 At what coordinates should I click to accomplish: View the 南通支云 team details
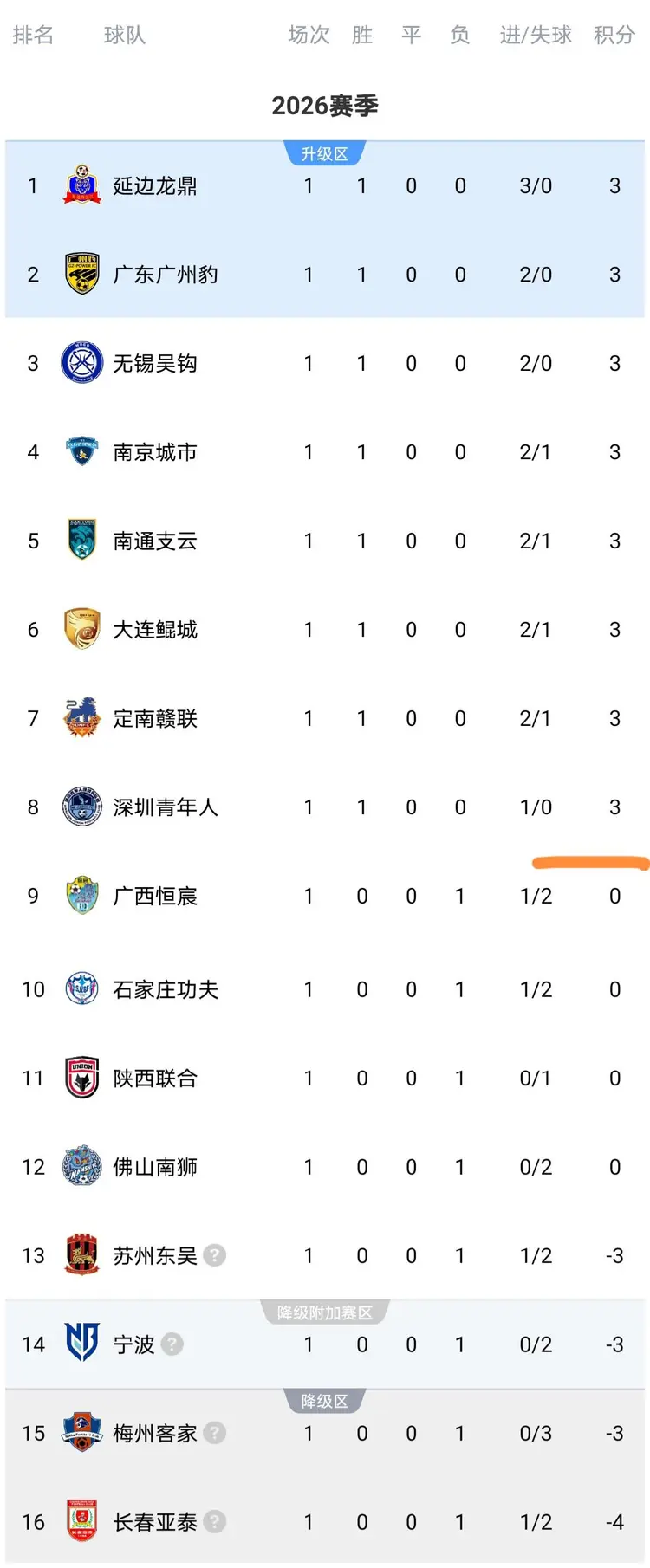coord(155,541)
